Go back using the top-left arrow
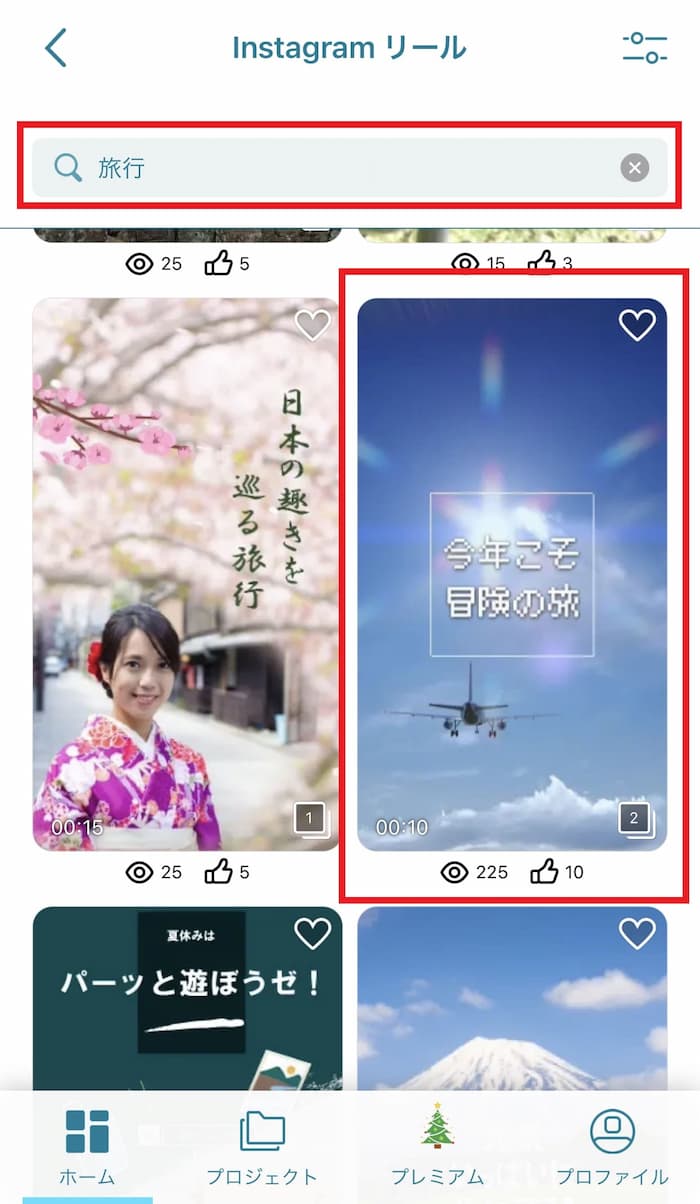 56,47
